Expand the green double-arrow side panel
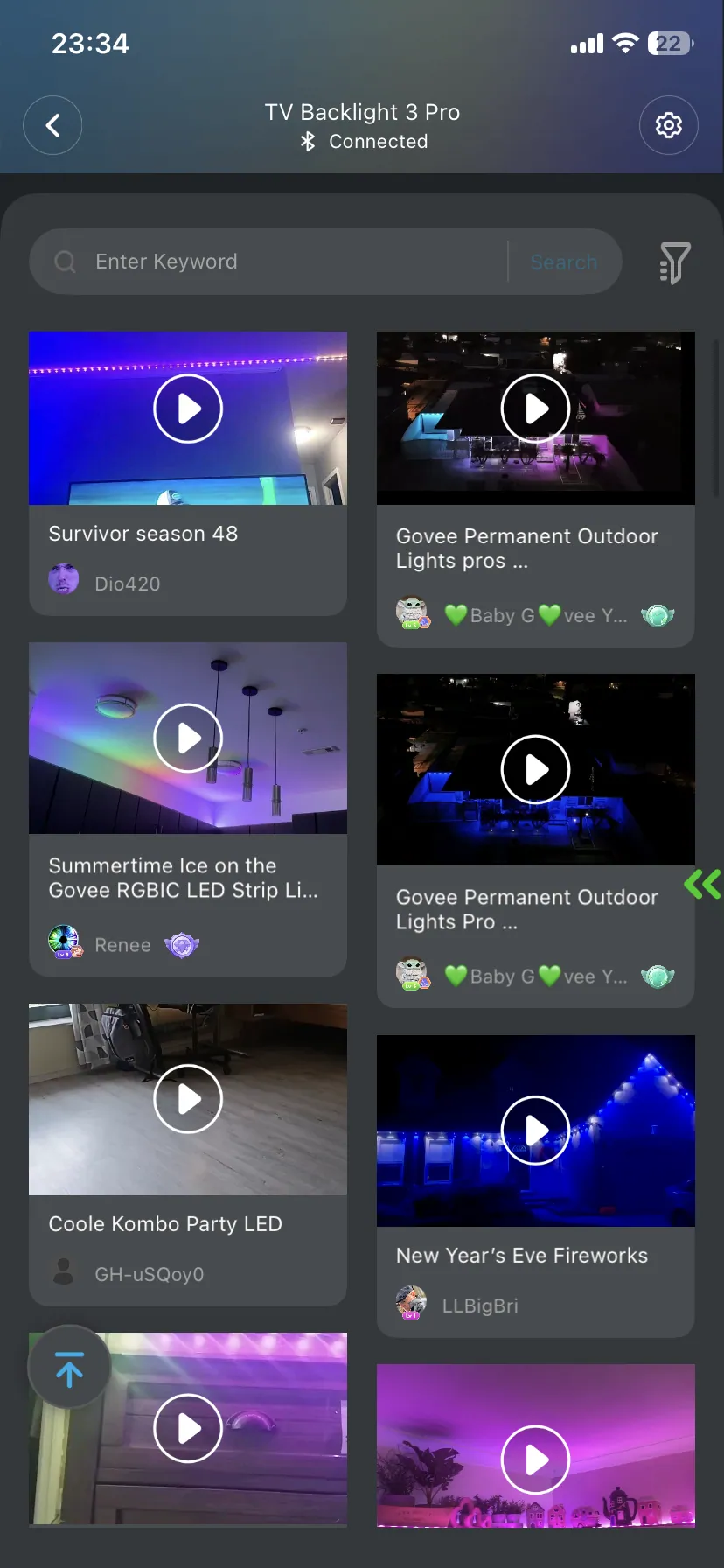The image size is (724, 1568). [x=702, y=884]
